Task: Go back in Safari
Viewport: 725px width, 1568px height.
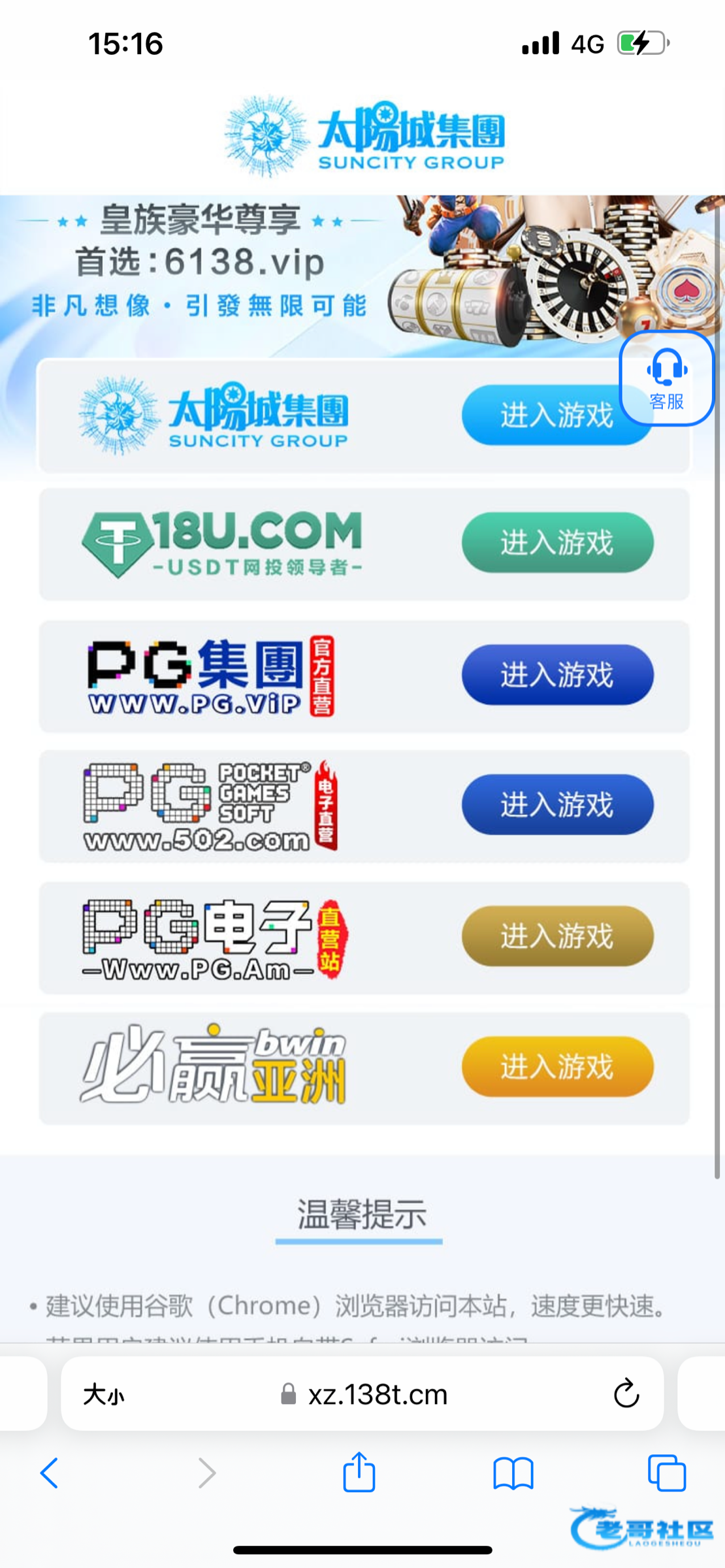Action: pyautogui.click(x=50, y=1473)
